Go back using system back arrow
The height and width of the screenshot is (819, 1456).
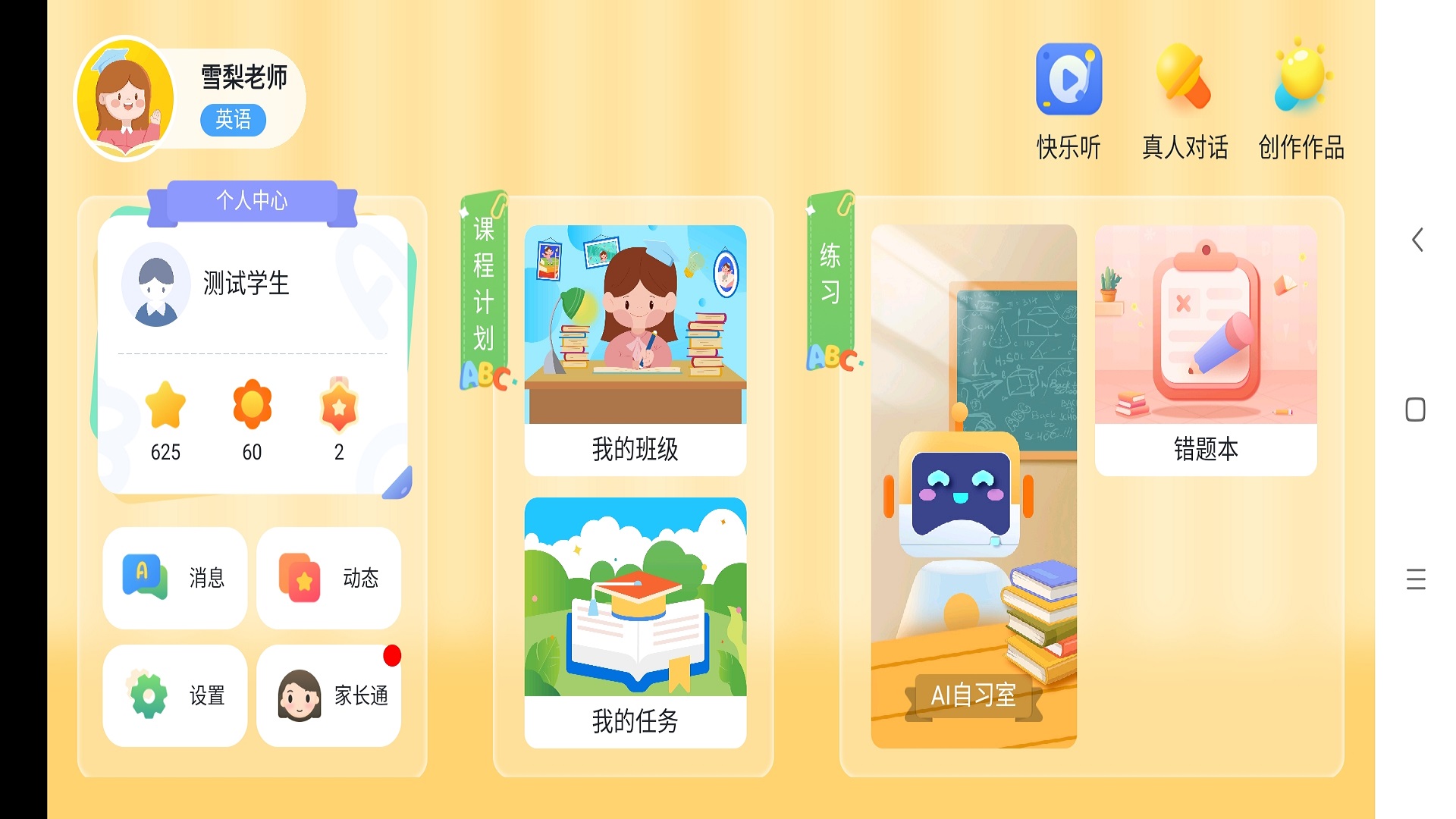coord(1417,240)
